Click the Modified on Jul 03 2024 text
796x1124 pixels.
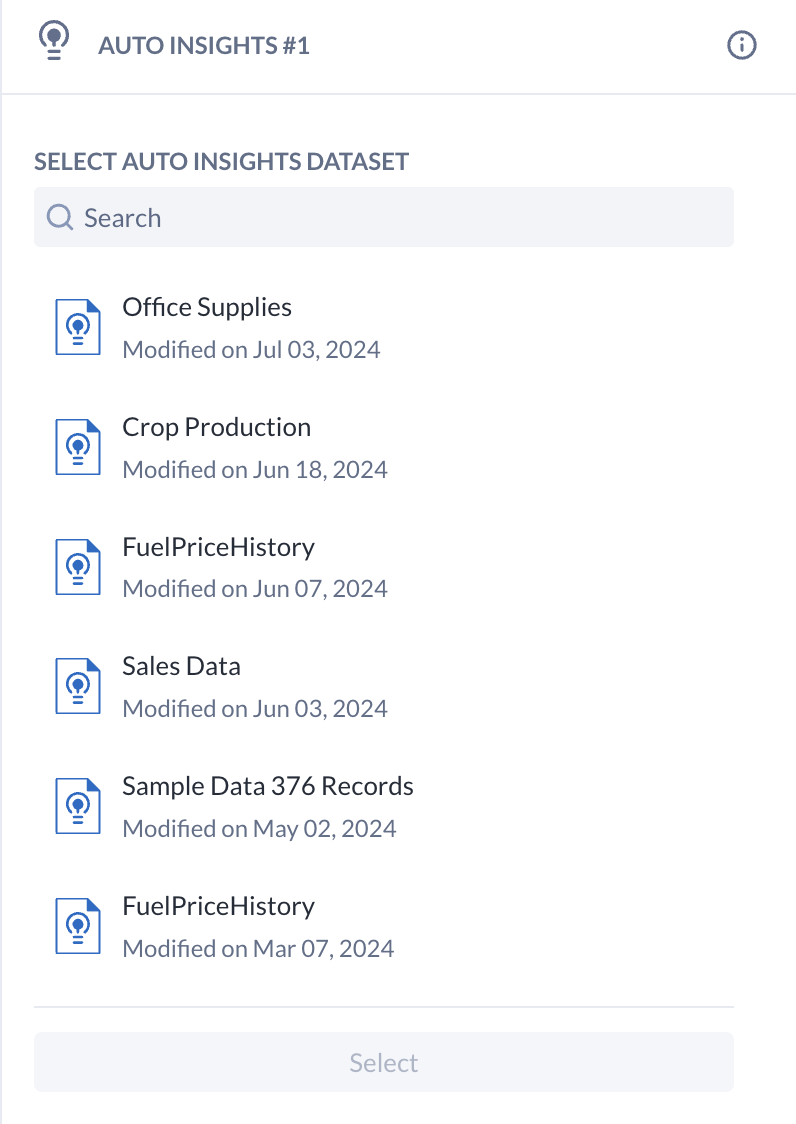(x=251, y=349)
